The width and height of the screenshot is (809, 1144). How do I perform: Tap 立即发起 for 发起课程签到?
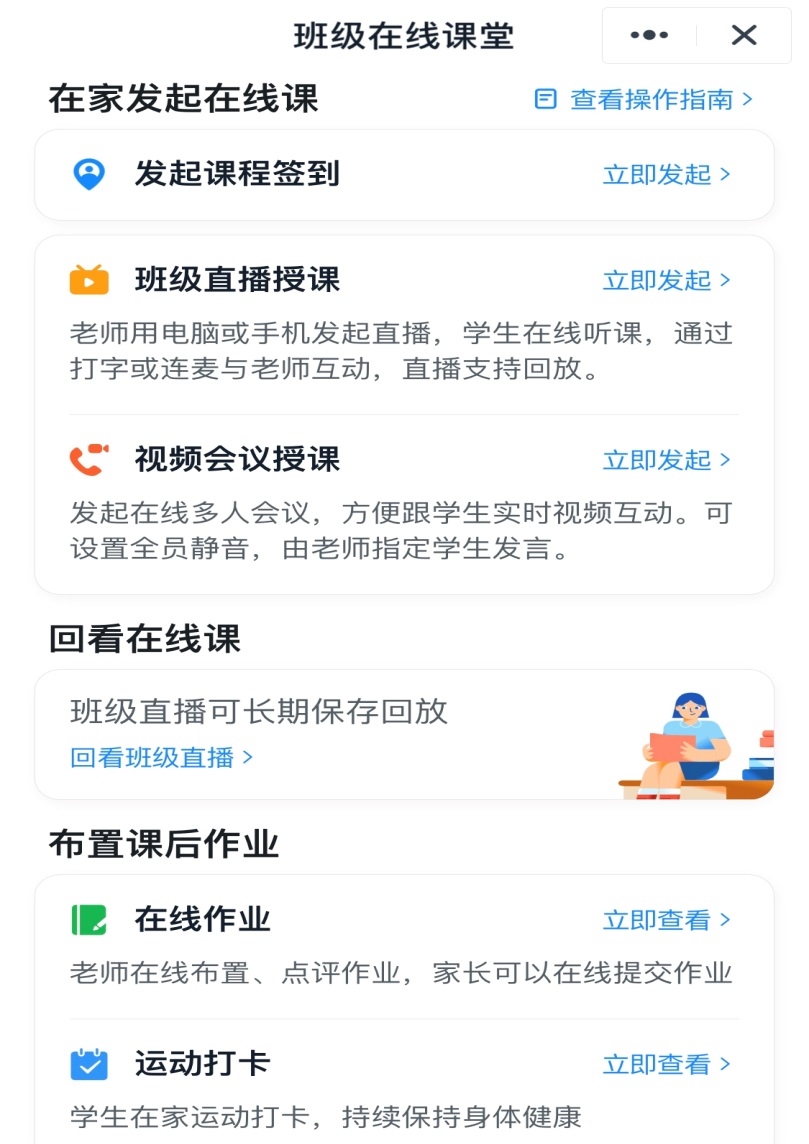667,175
